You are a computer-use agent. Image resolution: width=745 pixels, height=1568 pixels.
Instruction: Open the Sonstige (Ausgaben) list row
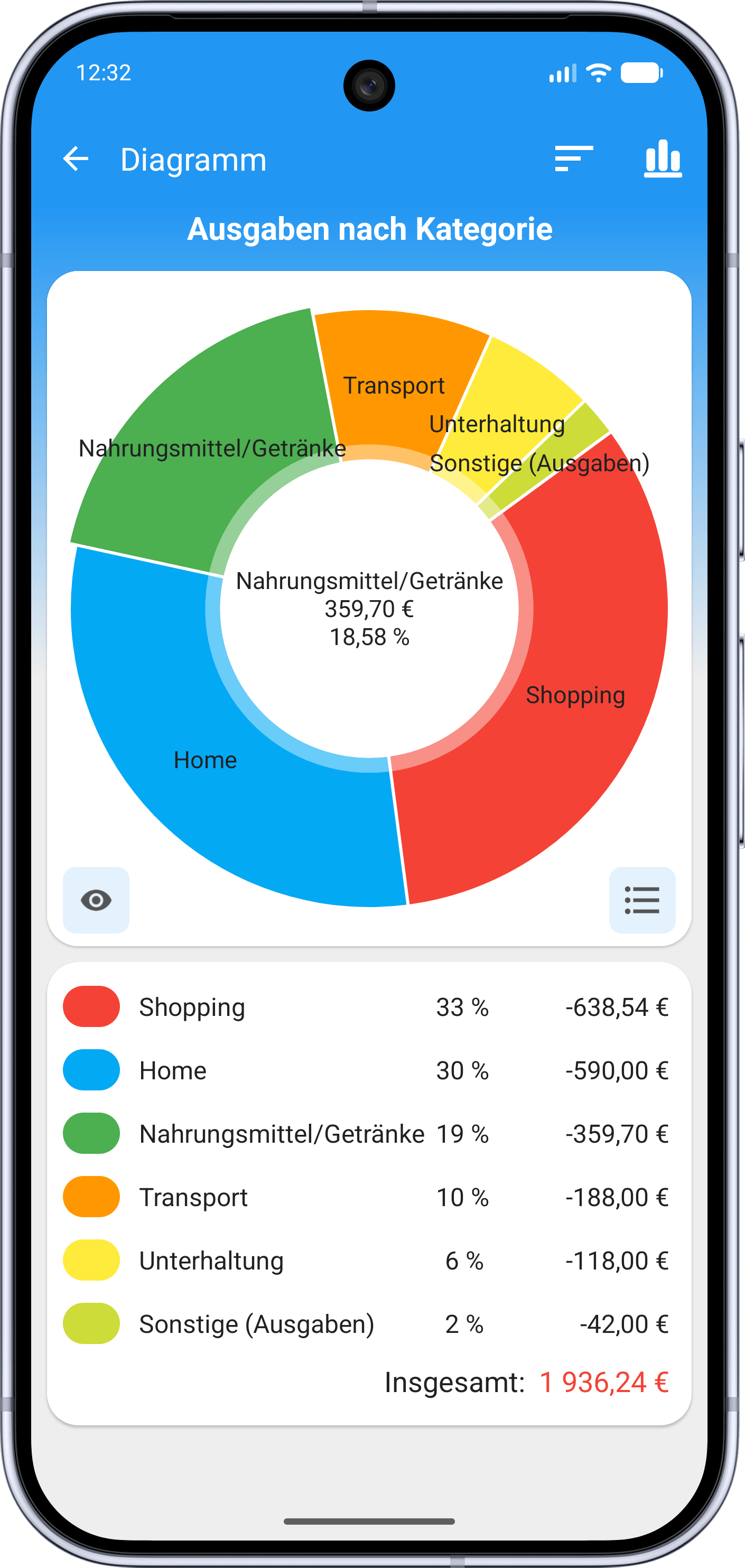[369, 1324]
